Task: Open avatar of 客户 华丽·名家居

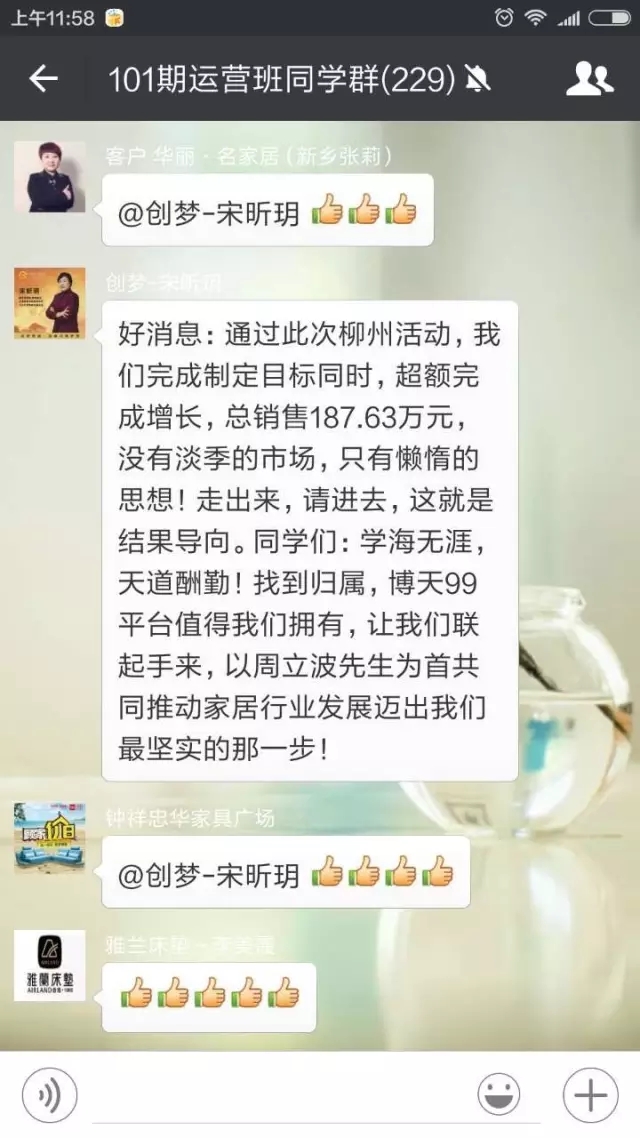Action: [49, 177]
